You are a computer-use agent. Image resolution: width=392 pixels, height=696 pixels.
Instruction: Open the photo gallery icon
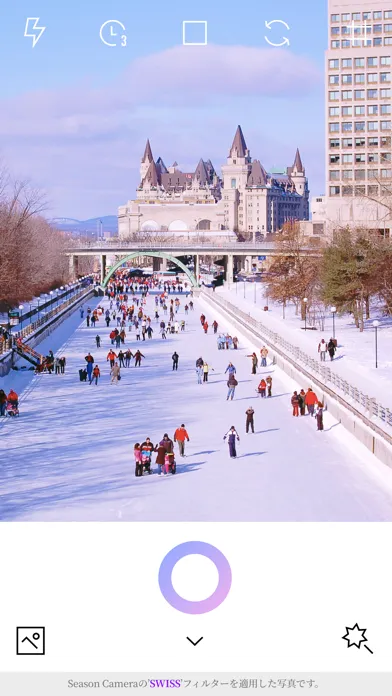point(31,641)
